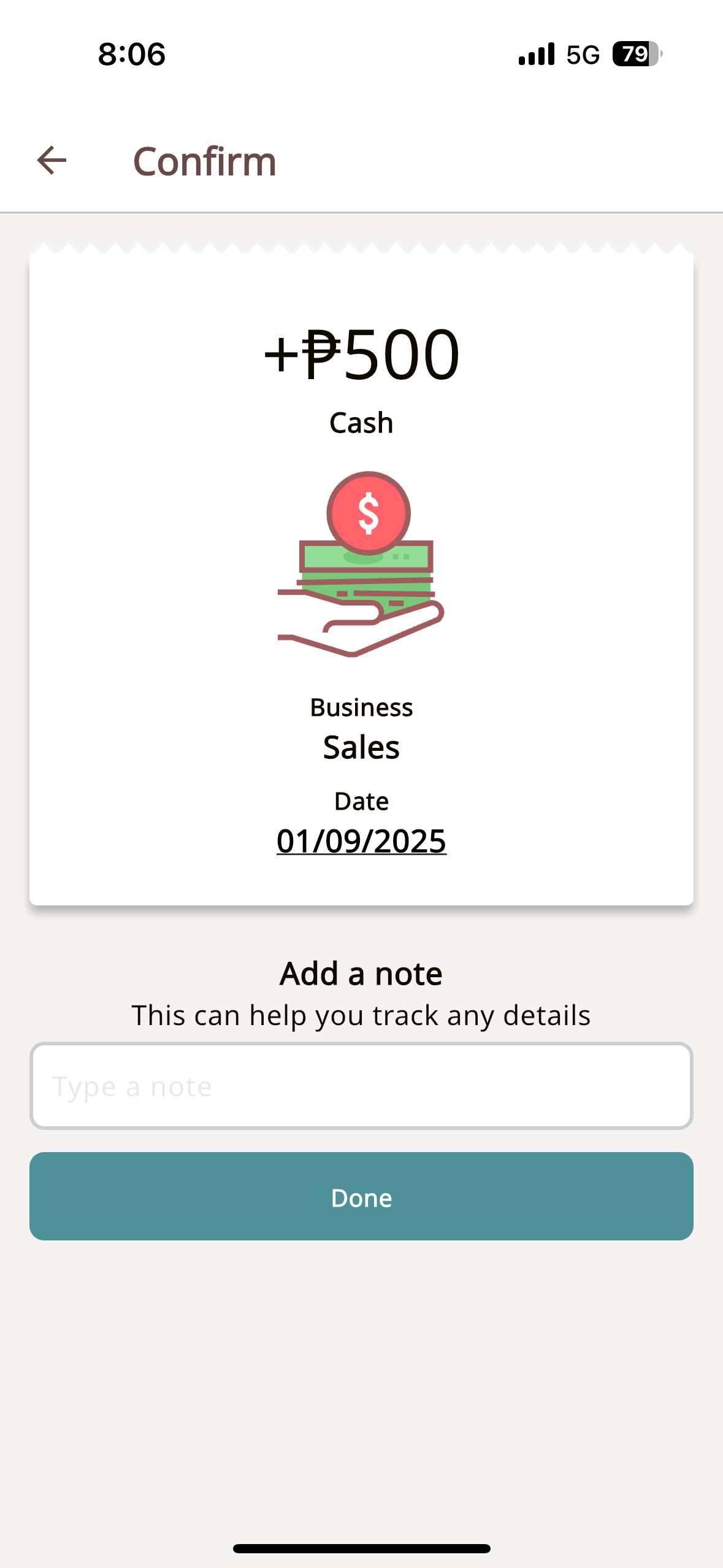
Task: Go back from the Confirm screen
Action: point(52,161)
